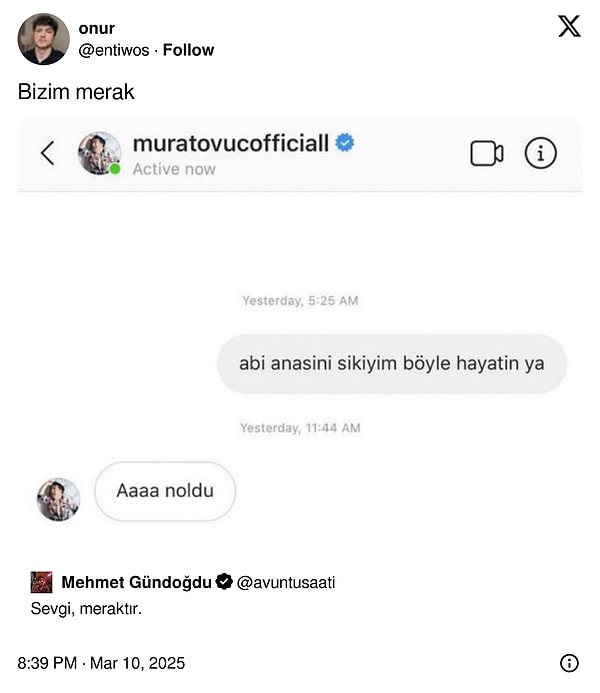Open the tweet info icon
The width and height of the screenshot is (600, 693).
[x=569, y=663]
